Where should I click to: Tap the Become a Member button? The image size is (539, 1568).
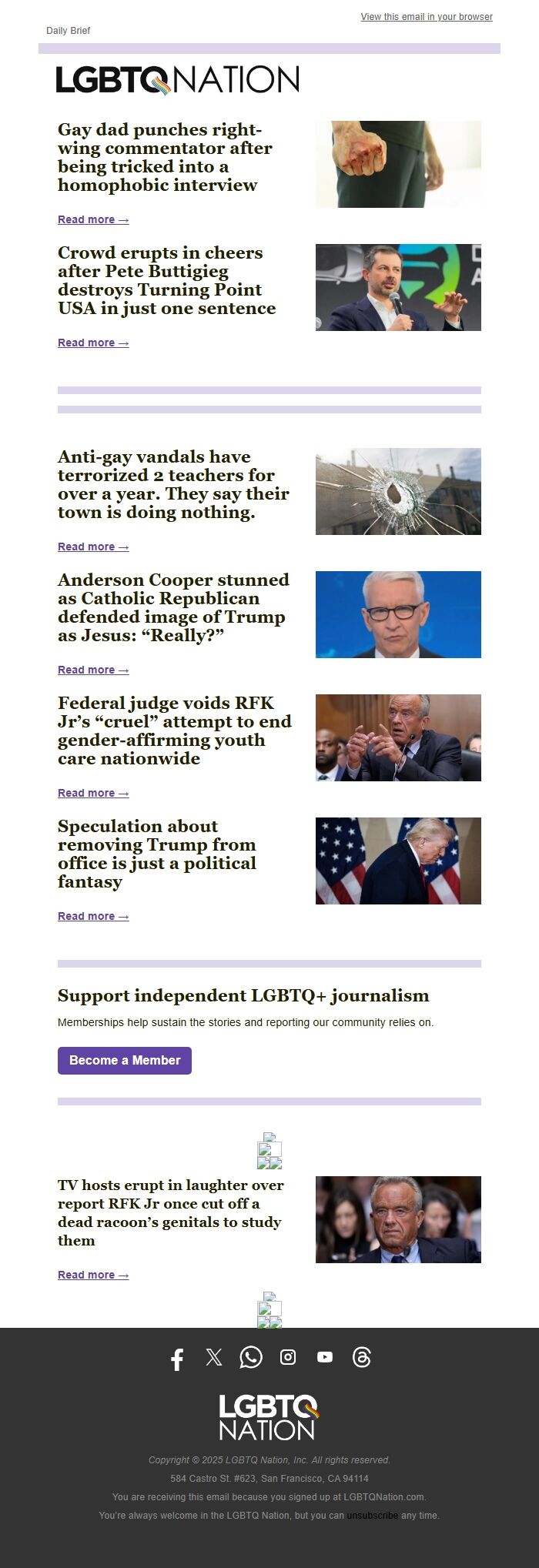point(125,1061)
